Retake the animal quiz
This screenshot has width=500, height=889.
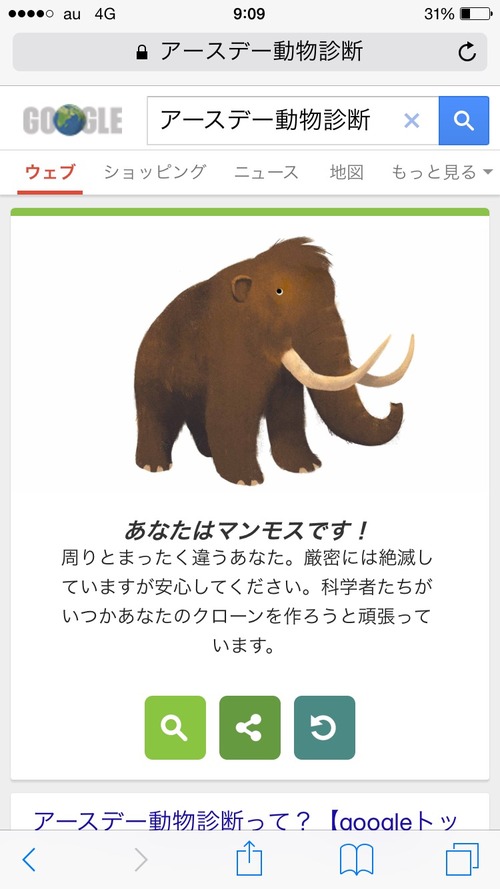(324, 727)
